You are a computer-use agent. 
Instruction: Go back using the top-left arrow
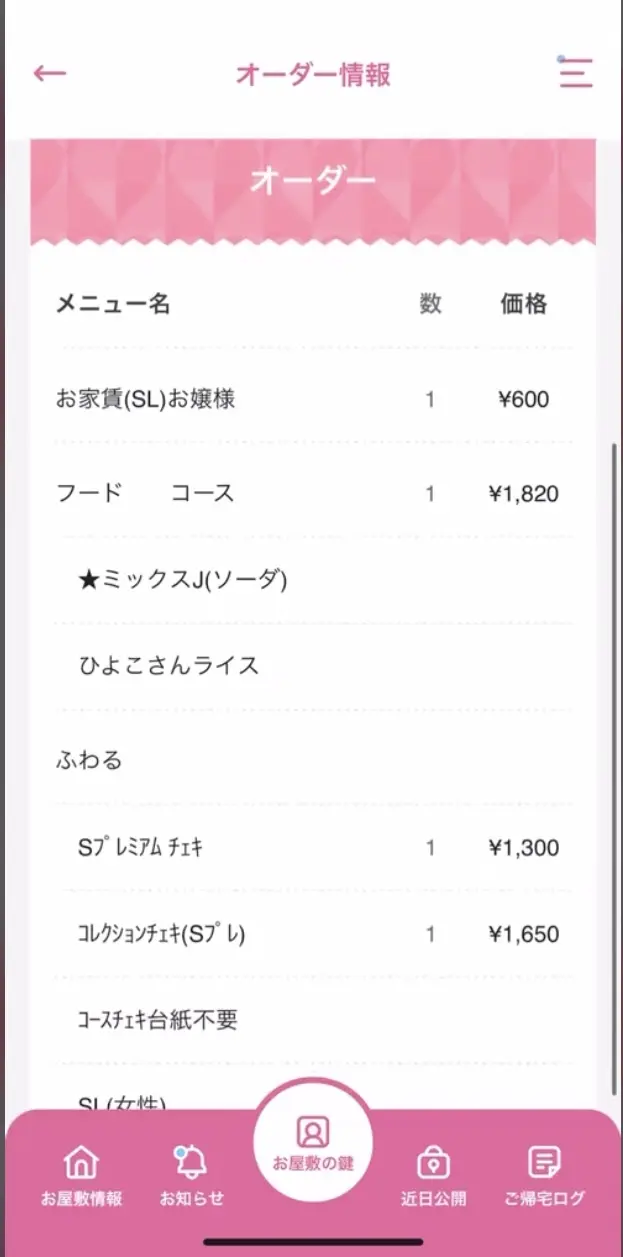pos(49,74)
